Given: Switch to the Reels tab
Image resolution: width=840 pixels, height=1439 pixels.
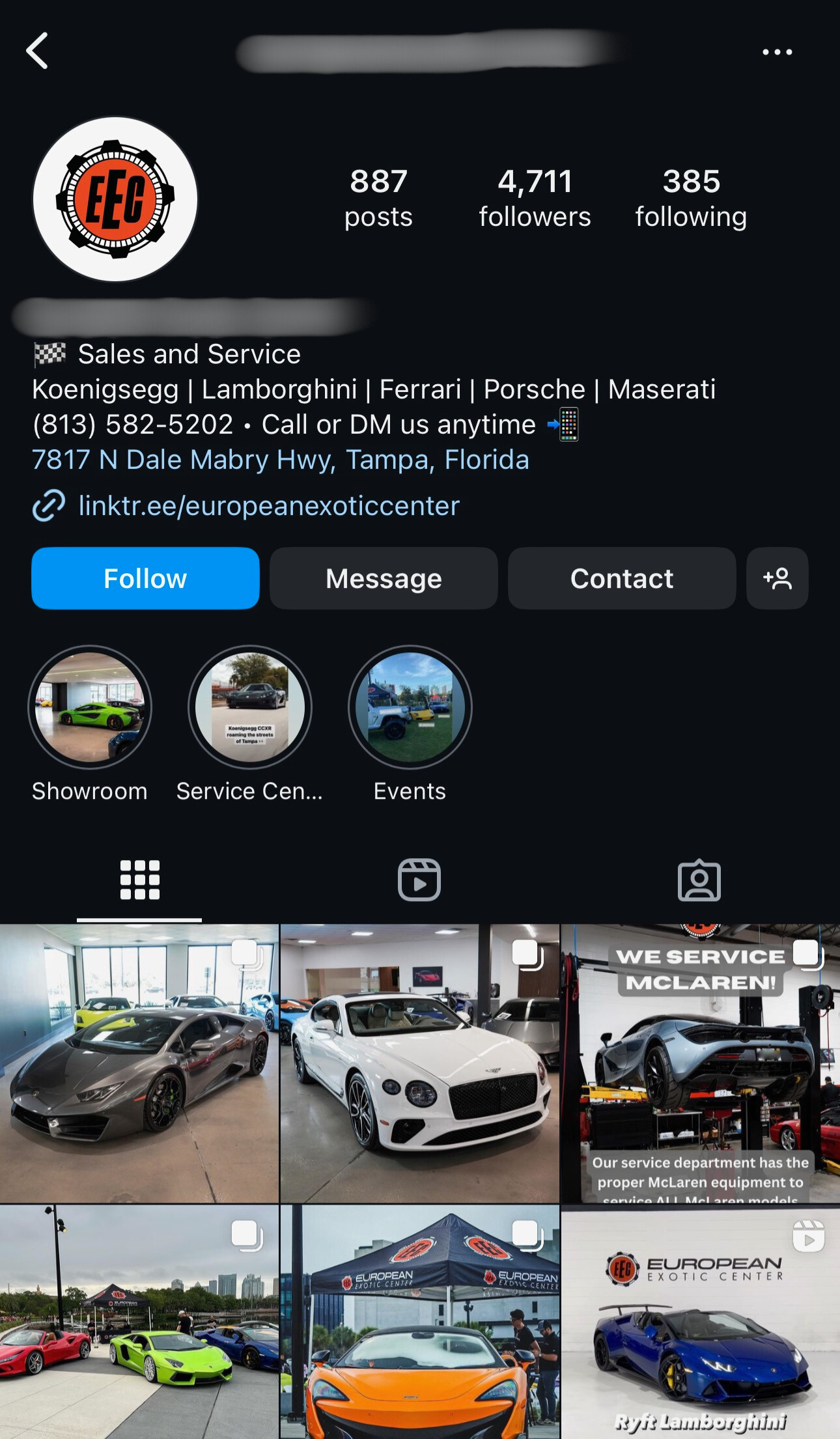Looking at the screenshot, I should click(419, 880).
